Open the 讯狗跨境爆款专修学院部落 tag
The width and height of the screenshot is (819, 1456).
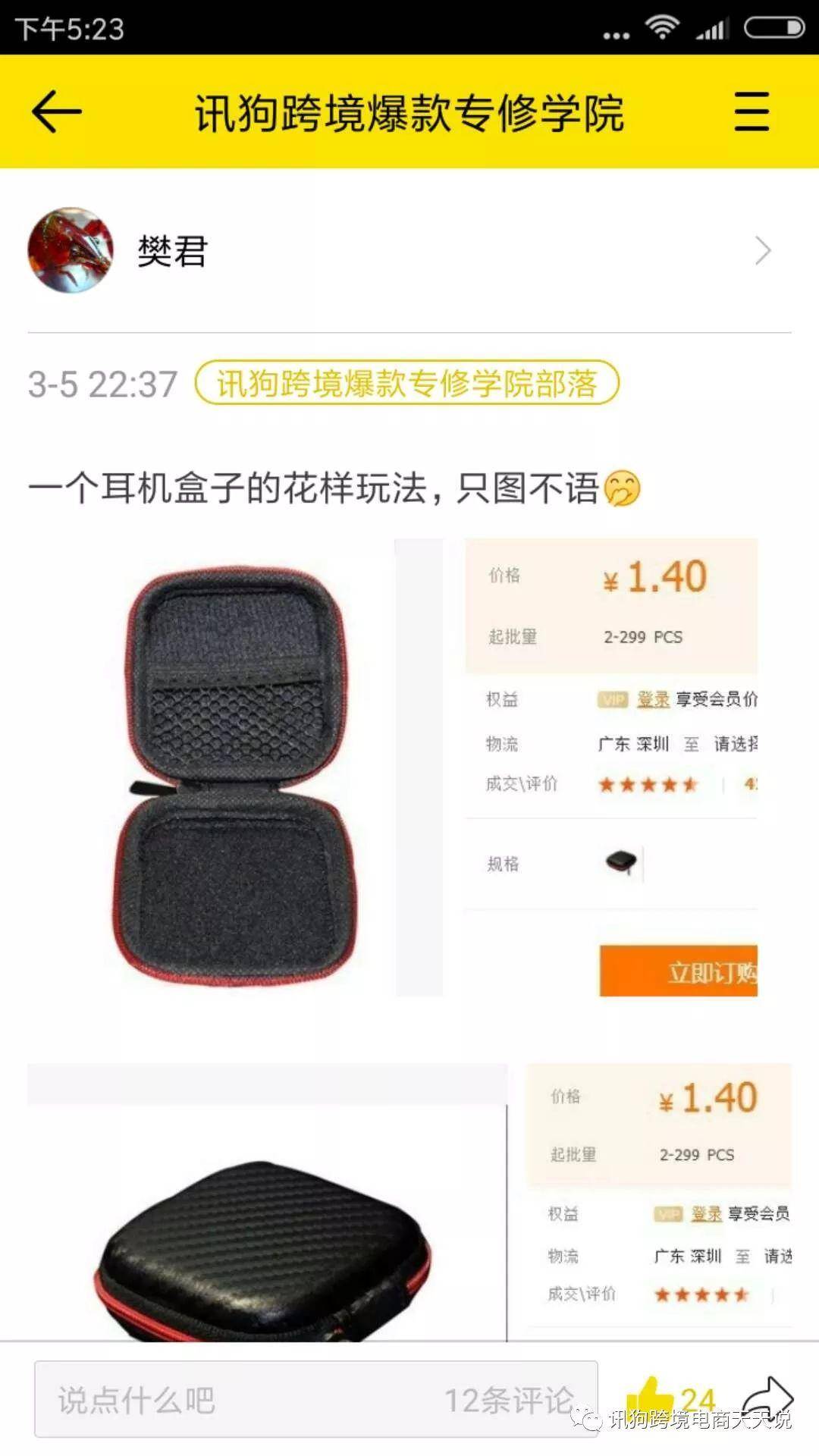click(407, 383)
